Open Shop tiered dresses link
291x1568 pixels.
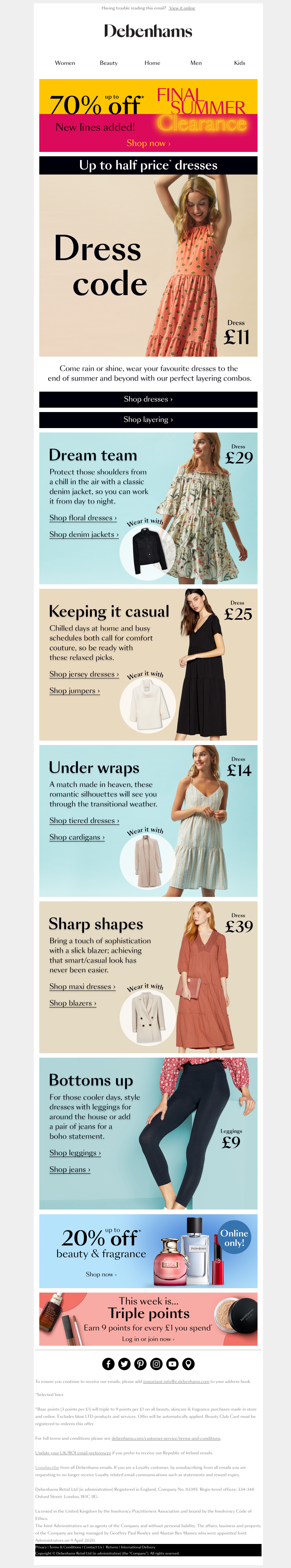(84, 821)
